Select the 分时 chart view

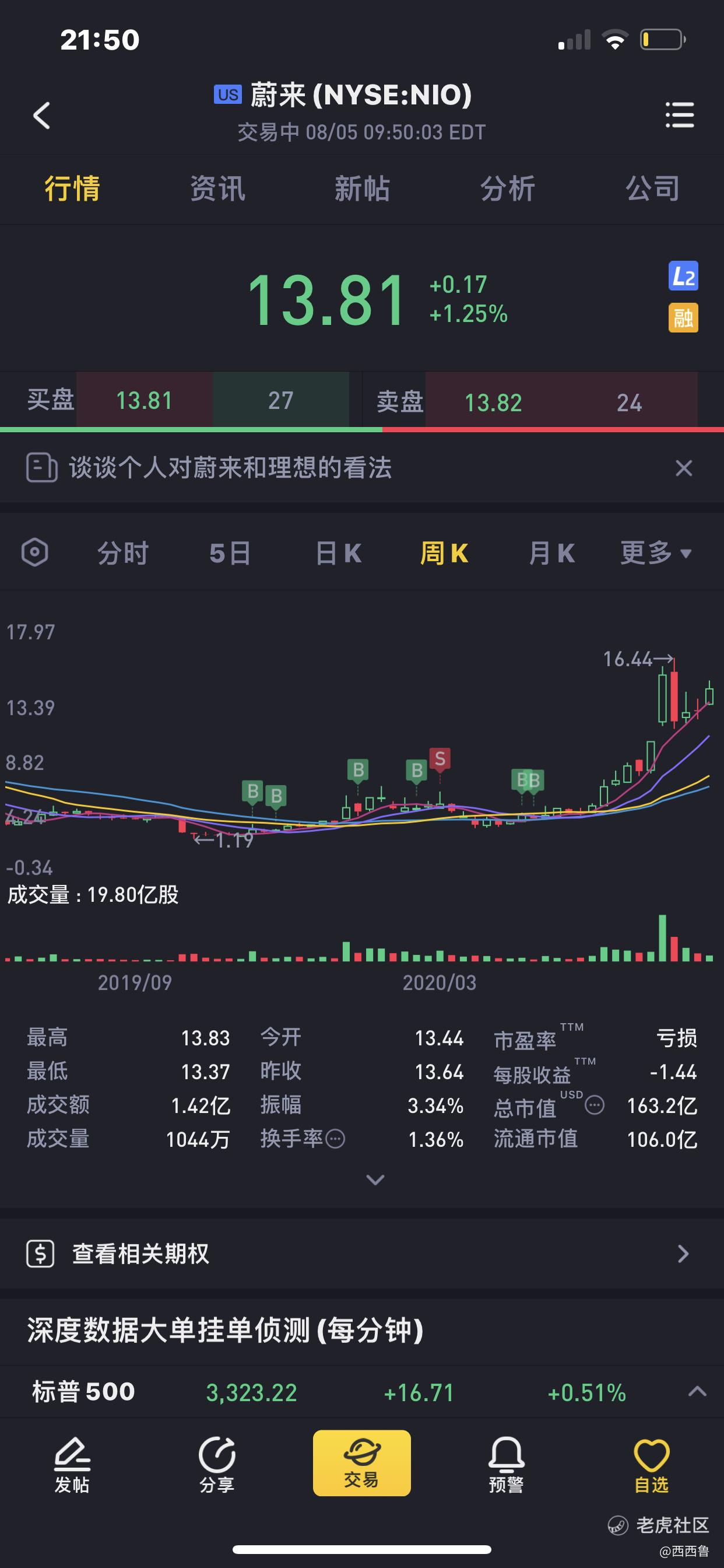pos(123,554)
